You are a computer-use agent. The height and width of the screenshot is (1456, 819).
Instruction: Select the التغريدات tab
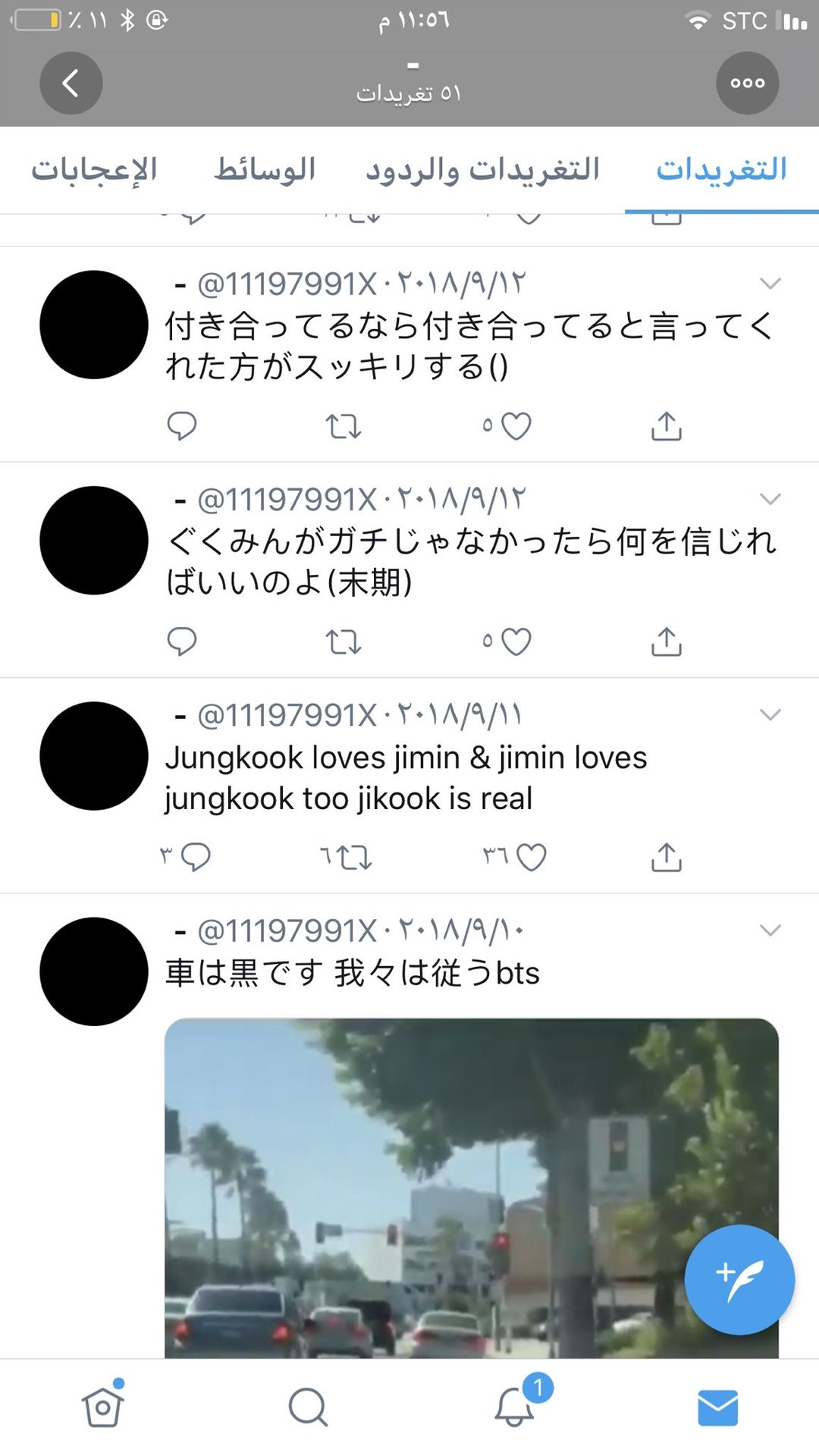pos(721,170)
